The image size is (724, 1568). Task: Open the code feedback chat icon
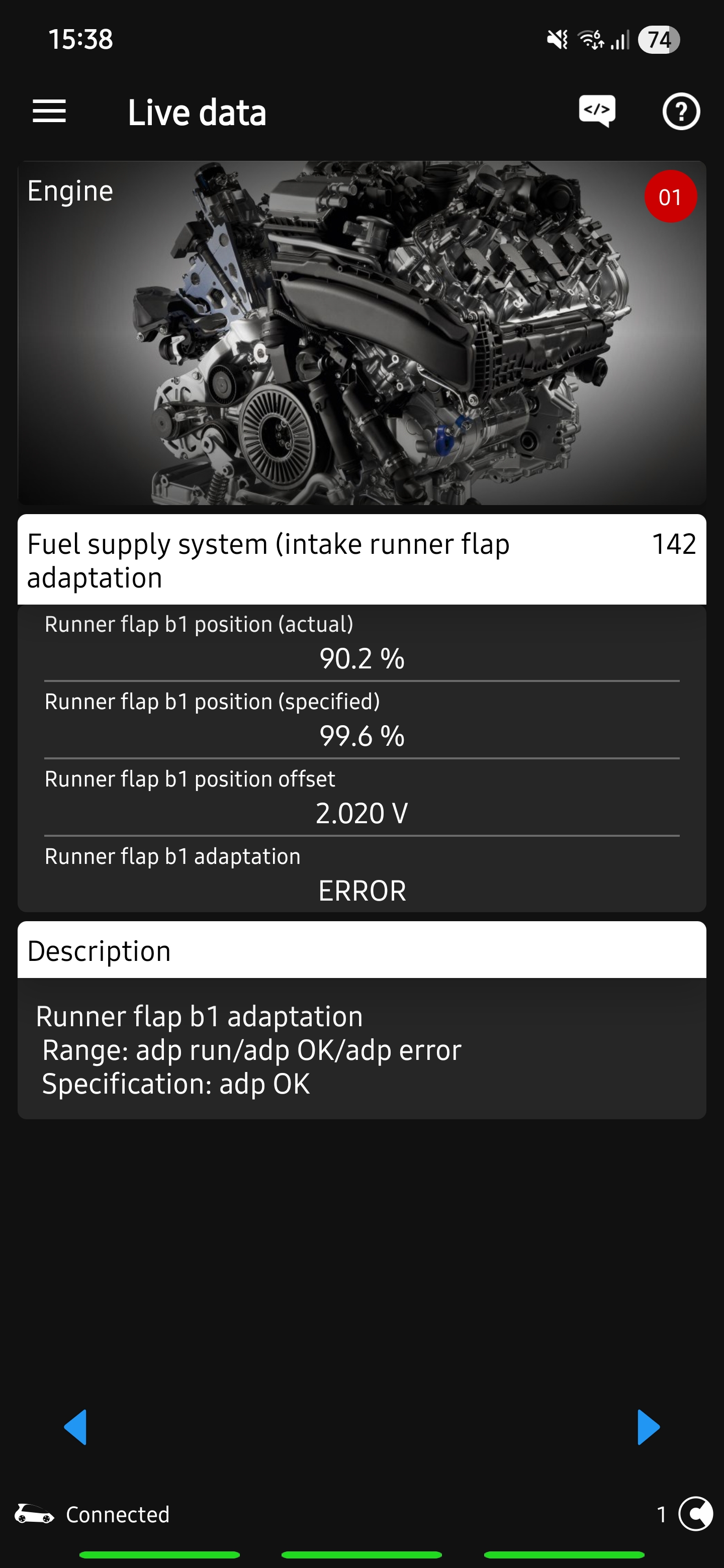596,111
